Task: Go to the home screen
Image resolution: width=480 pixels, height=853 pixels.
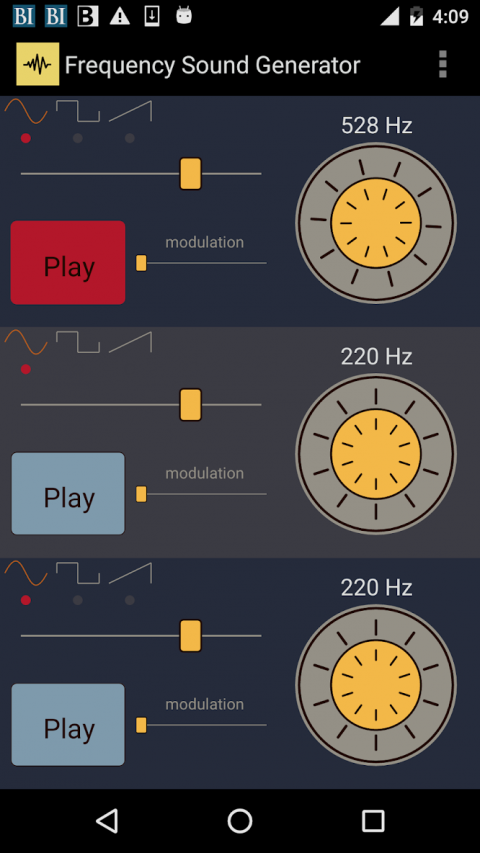Action: pos(240,821)
